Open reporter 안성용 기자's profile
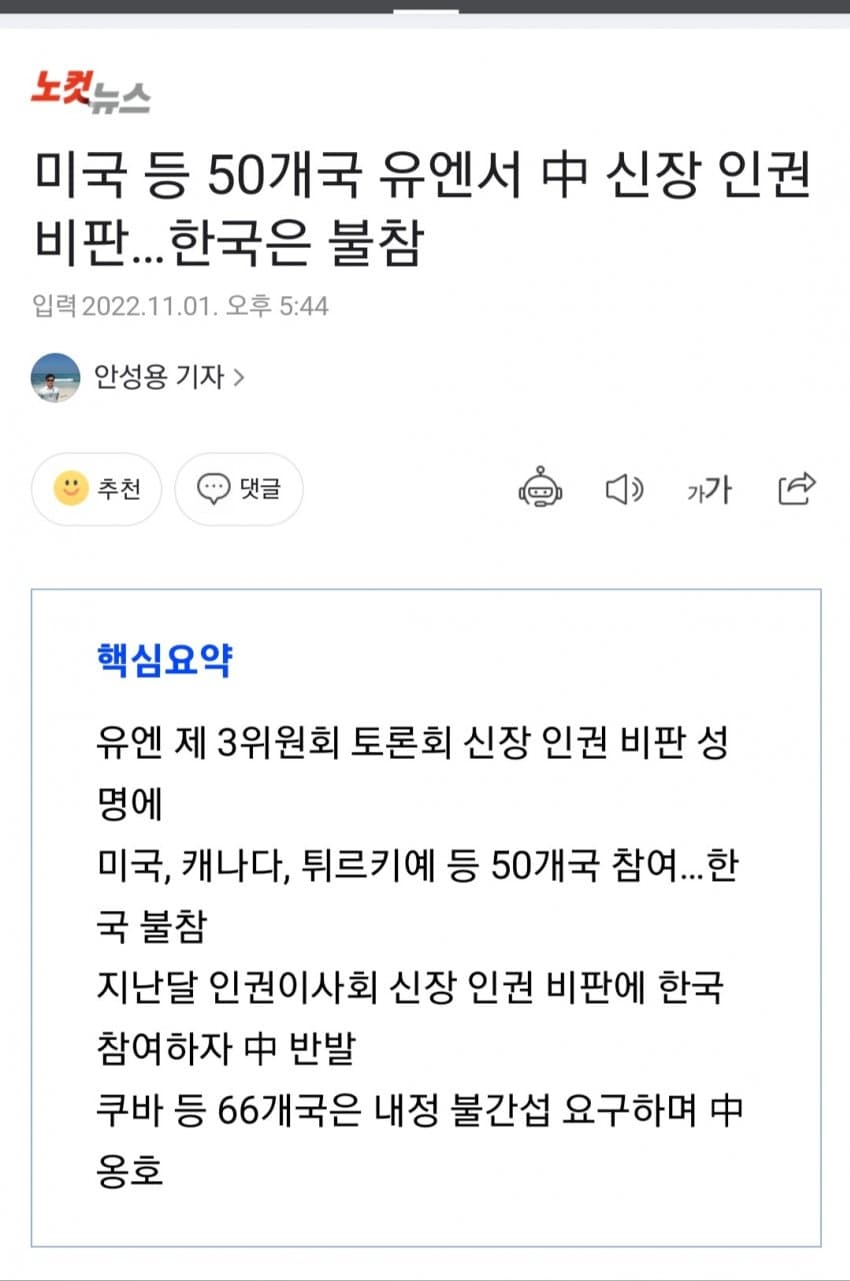 (160, 377)
